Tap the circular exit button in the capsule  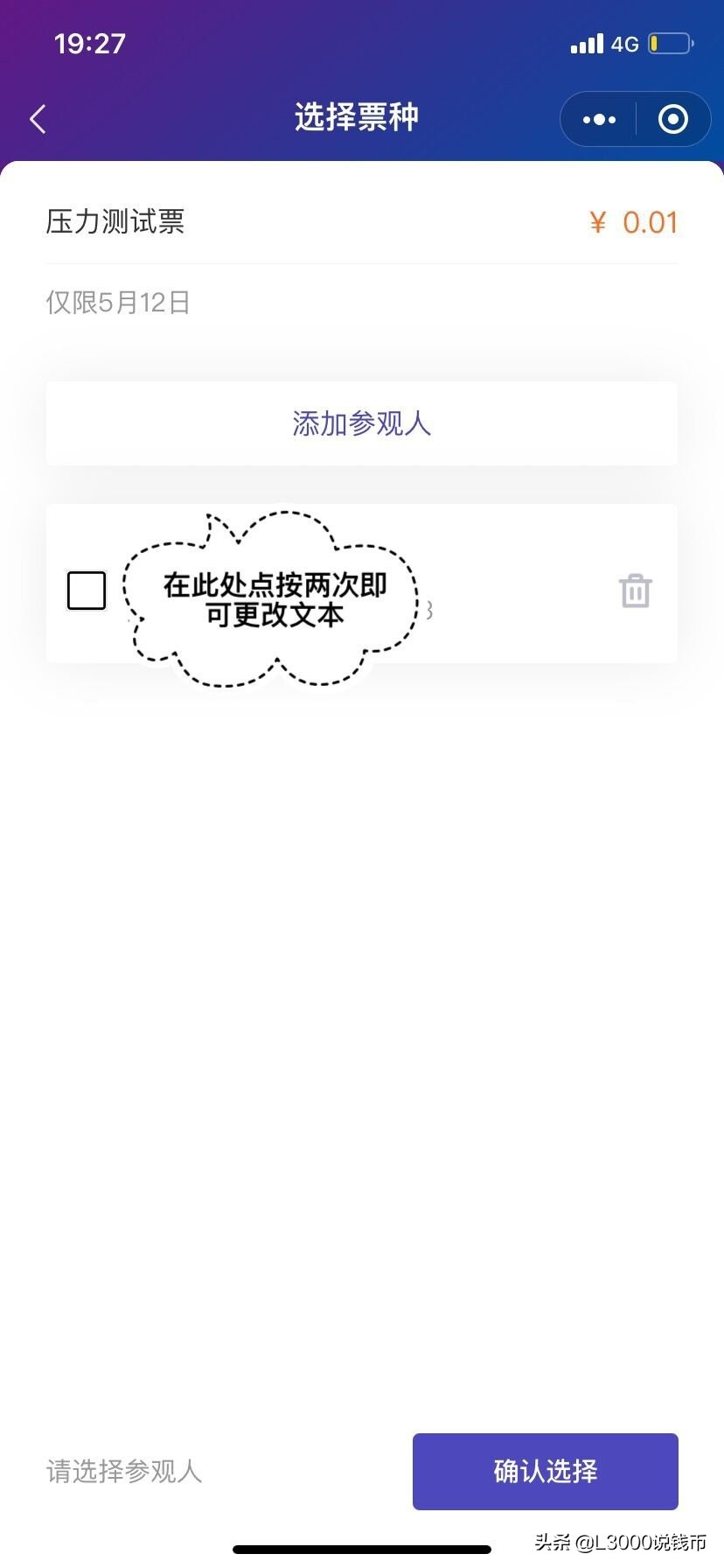pos(672,118)
